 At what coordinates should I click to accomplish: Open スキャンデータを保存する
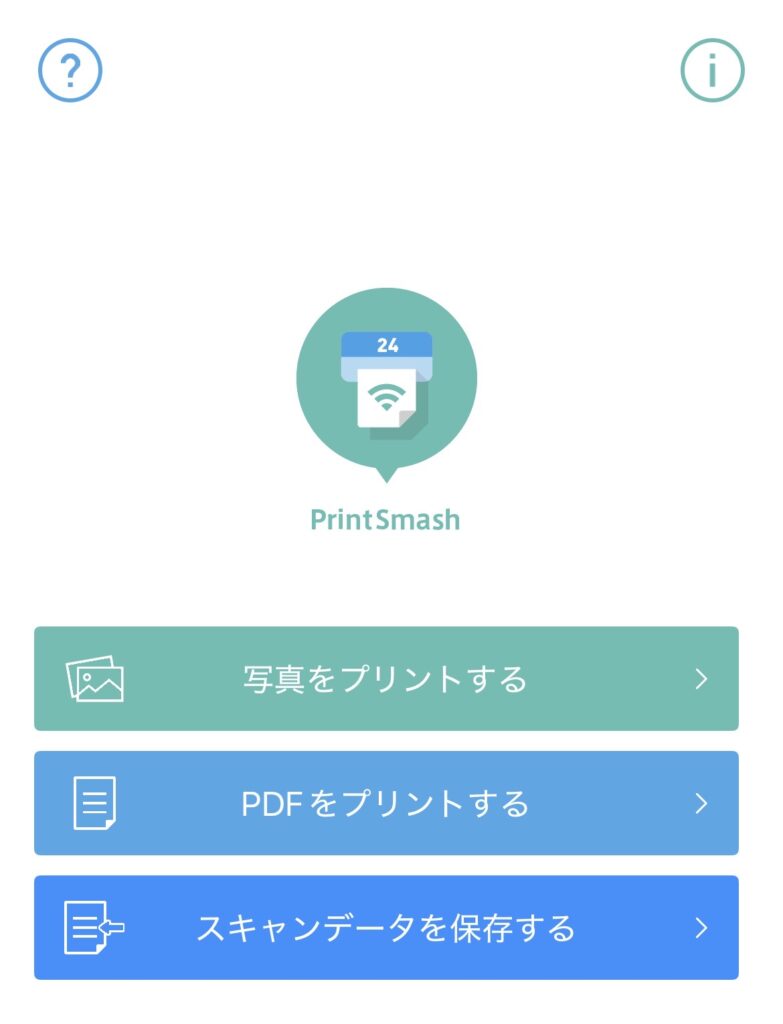click(386, 928)
